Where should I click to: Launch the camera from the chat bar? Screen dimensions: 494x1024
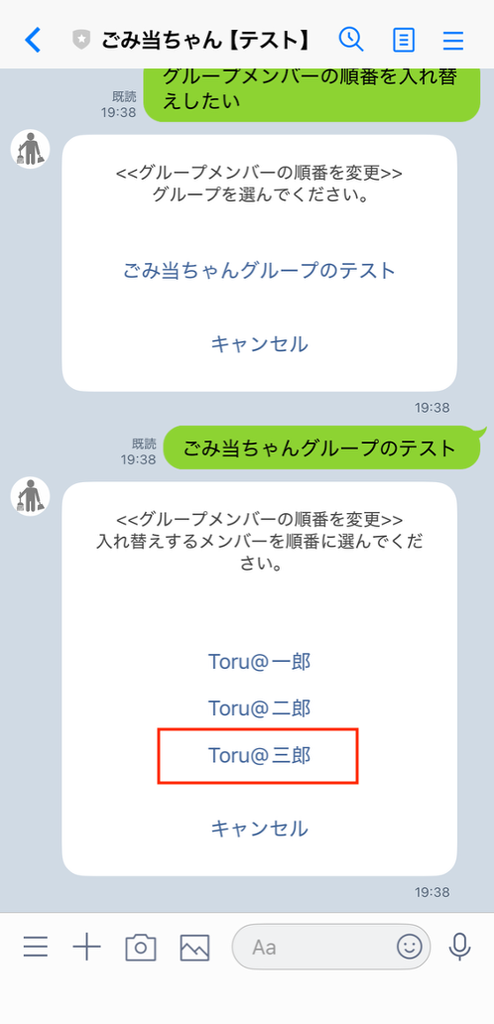coord(140,946)
